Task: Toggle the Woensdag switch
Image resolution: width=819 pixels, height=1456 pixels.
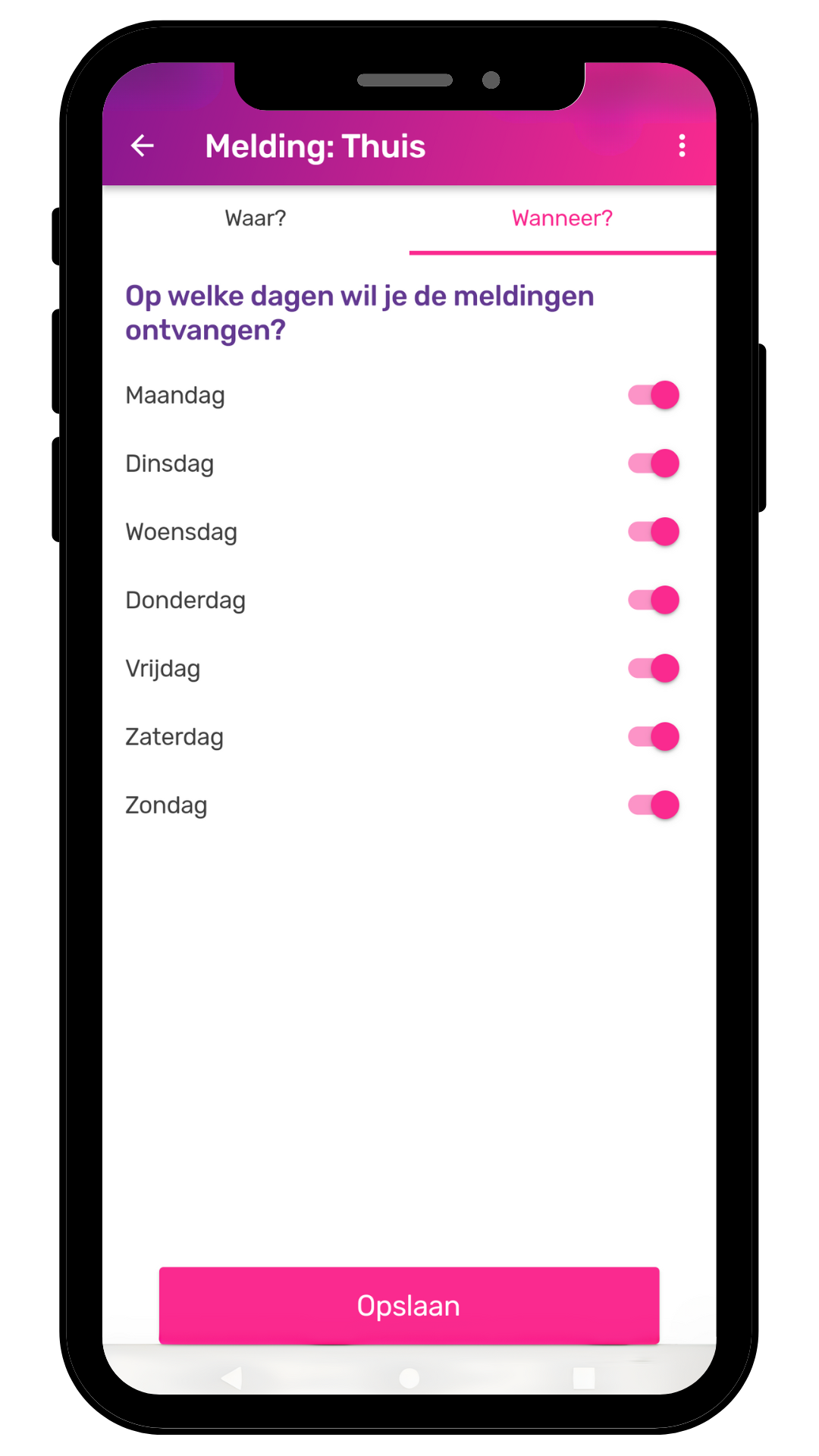Action: coord(654,532)
